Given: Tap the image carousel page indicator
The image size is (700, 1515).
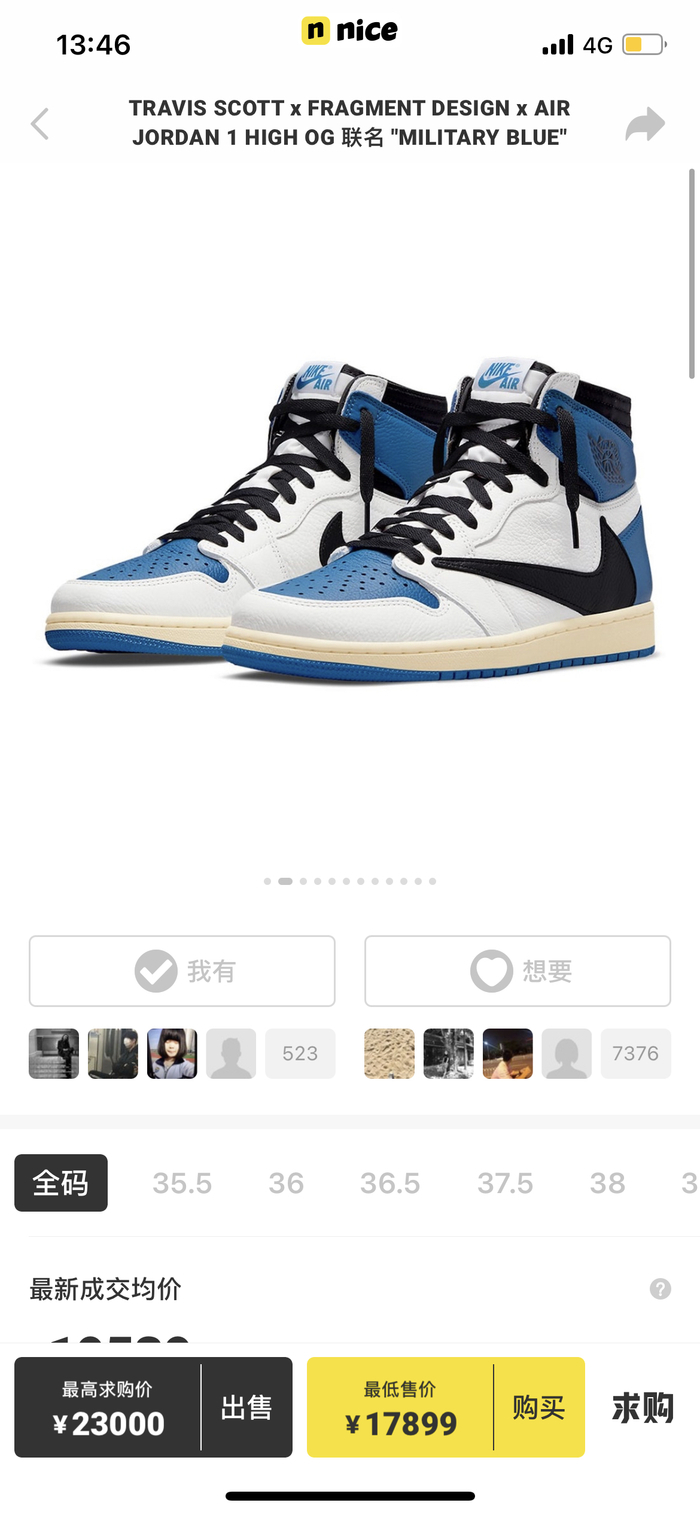Looking at the screenshot, I should (x=350, y=881).
